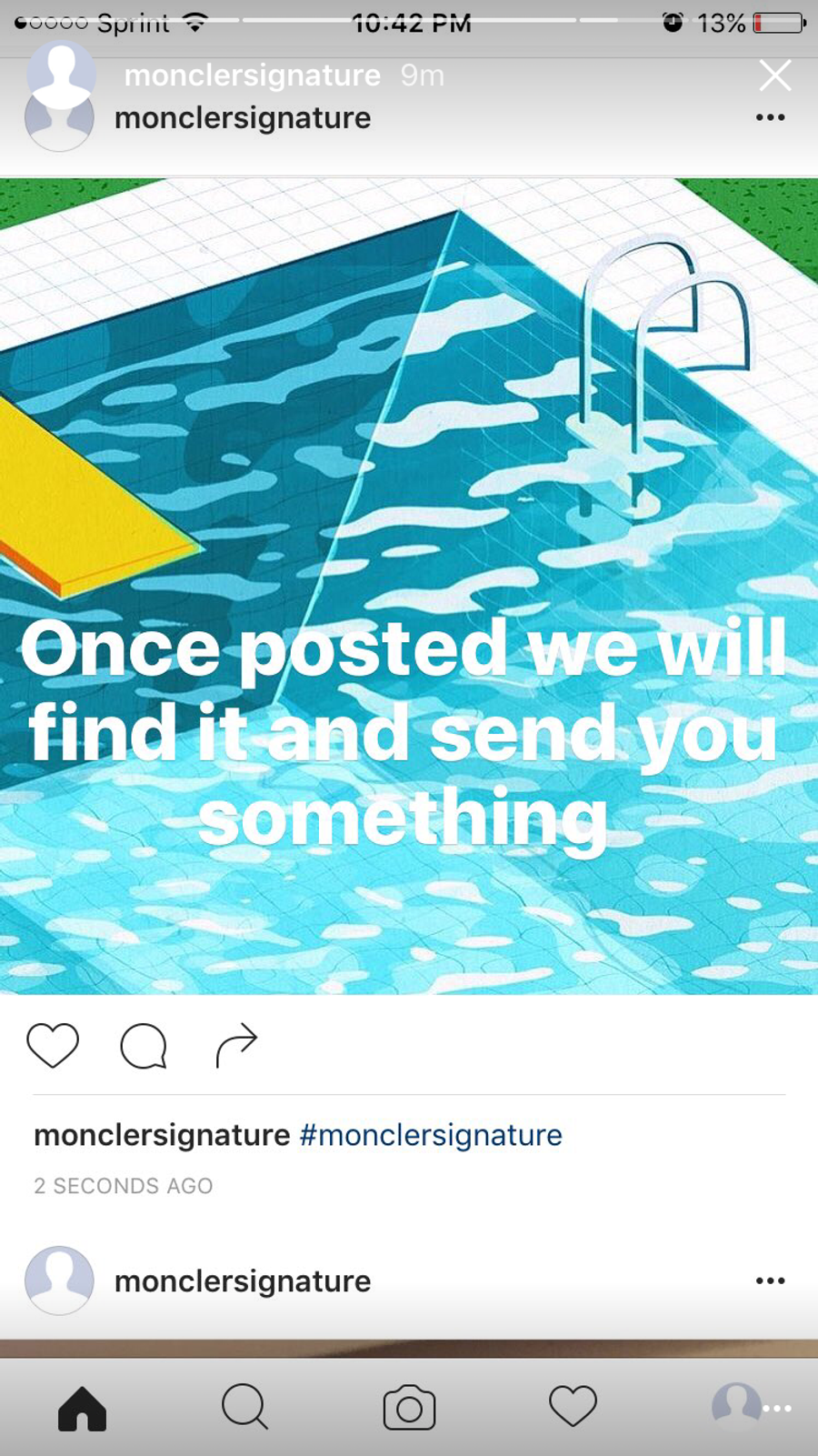Switch to the Search tab

point(244,1407)
